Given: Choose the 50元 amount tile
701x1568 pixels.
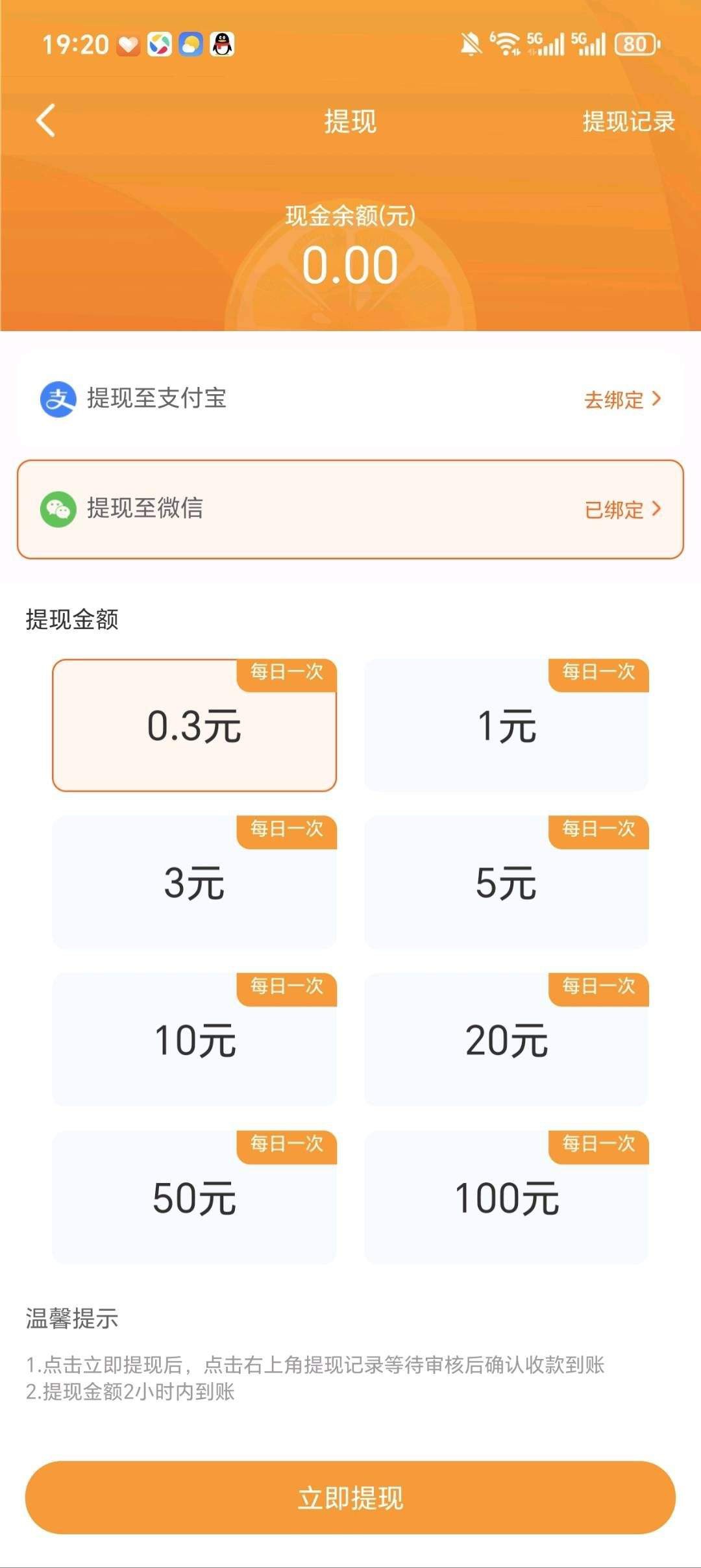Looking at the screenshot, I should (x=194, y=1198).
